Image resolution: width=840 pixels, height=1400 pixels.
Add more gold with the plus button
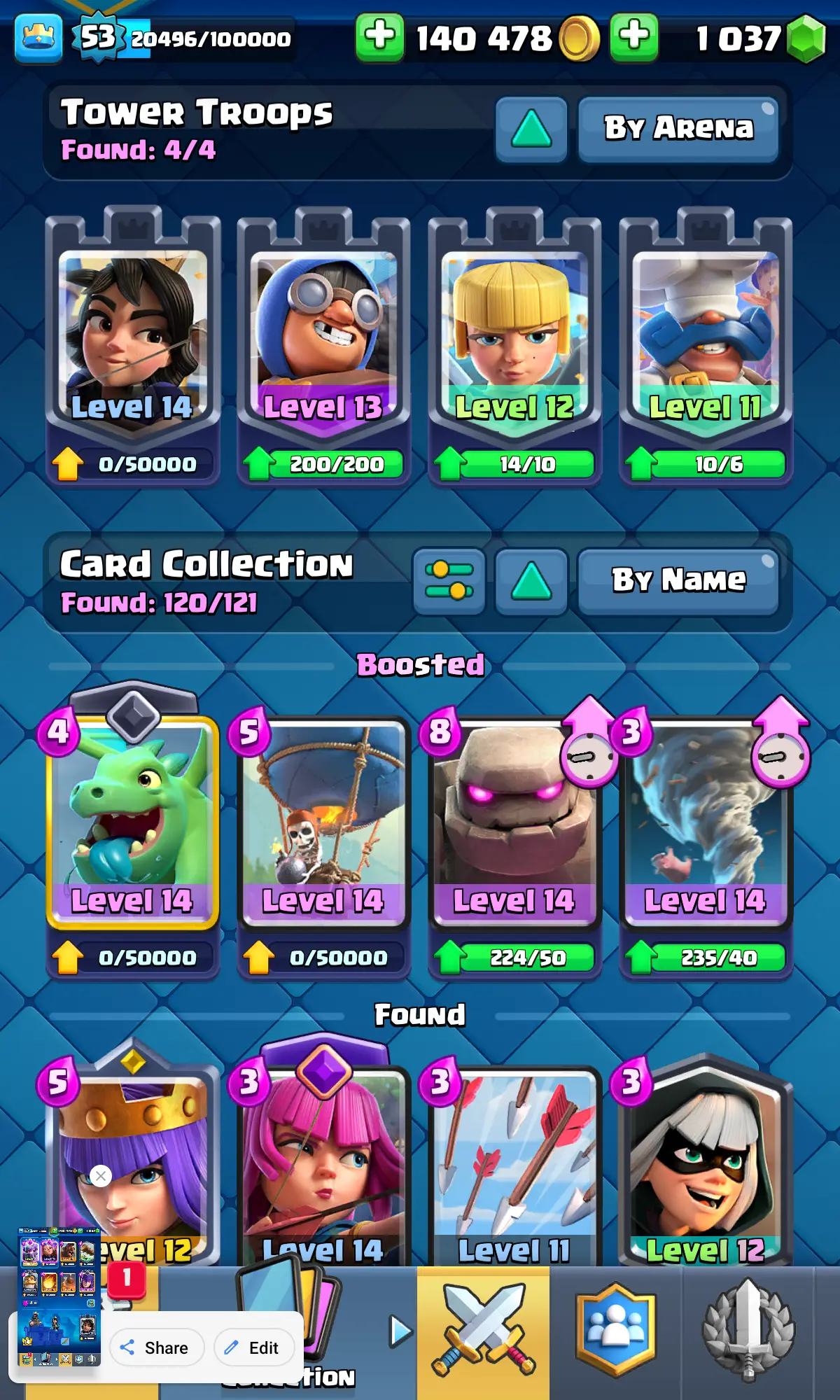tap(379, 36)
